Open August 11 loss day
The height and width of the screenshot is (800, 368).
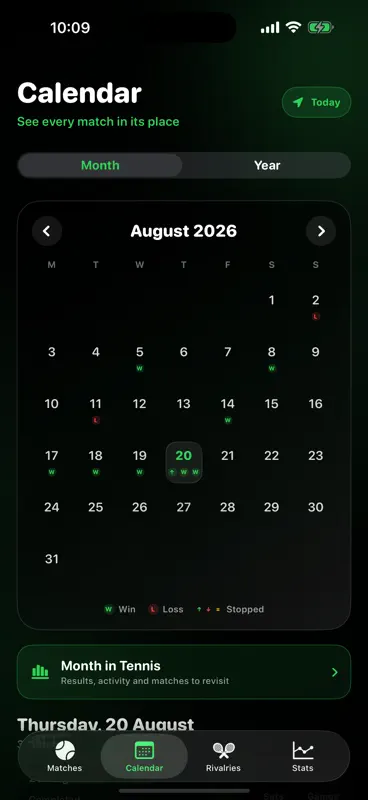click(x=95, y=410)
